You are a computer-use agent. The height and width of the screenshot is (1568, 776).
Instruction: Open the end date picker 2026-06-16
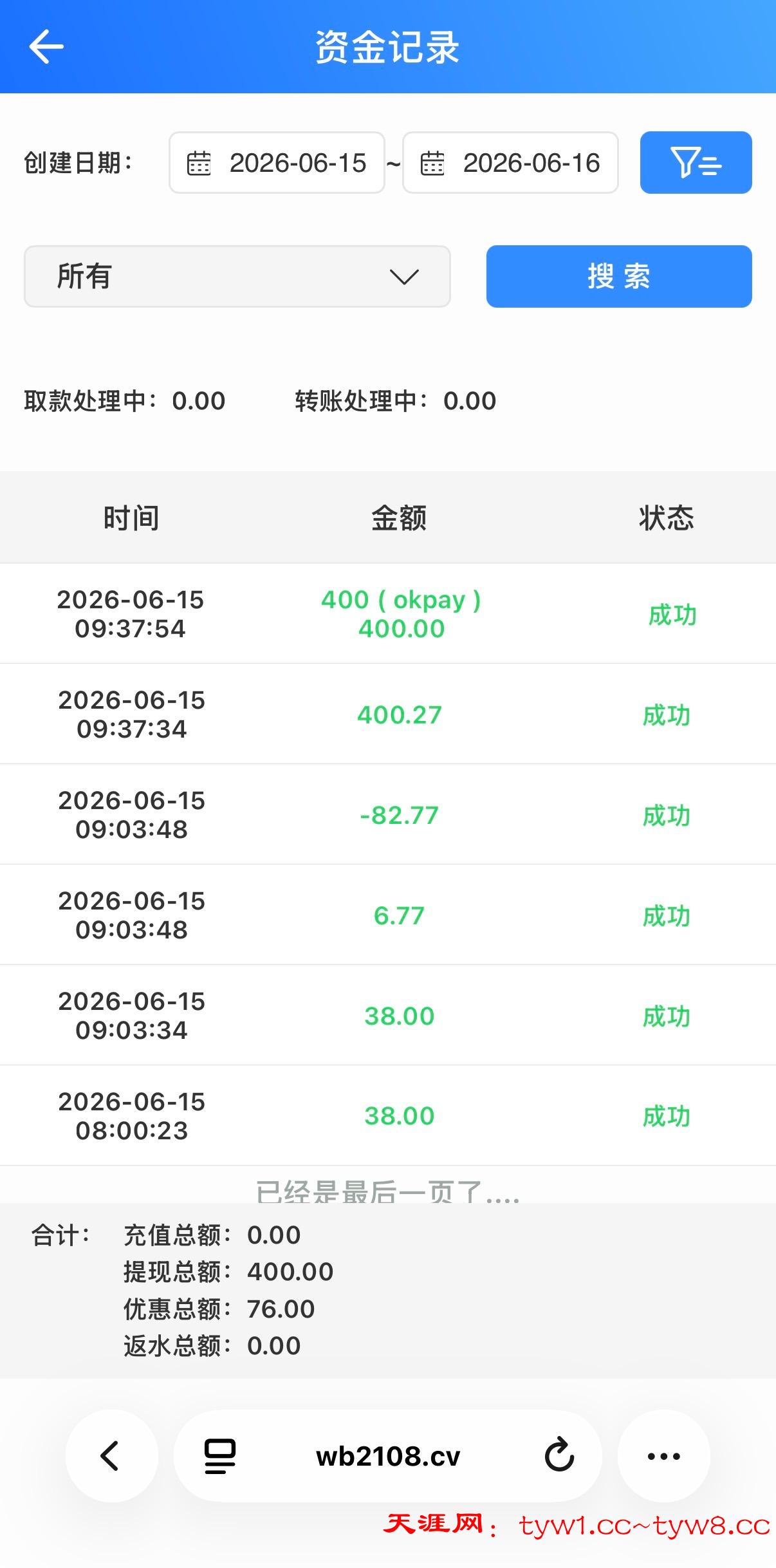point(510,163)
